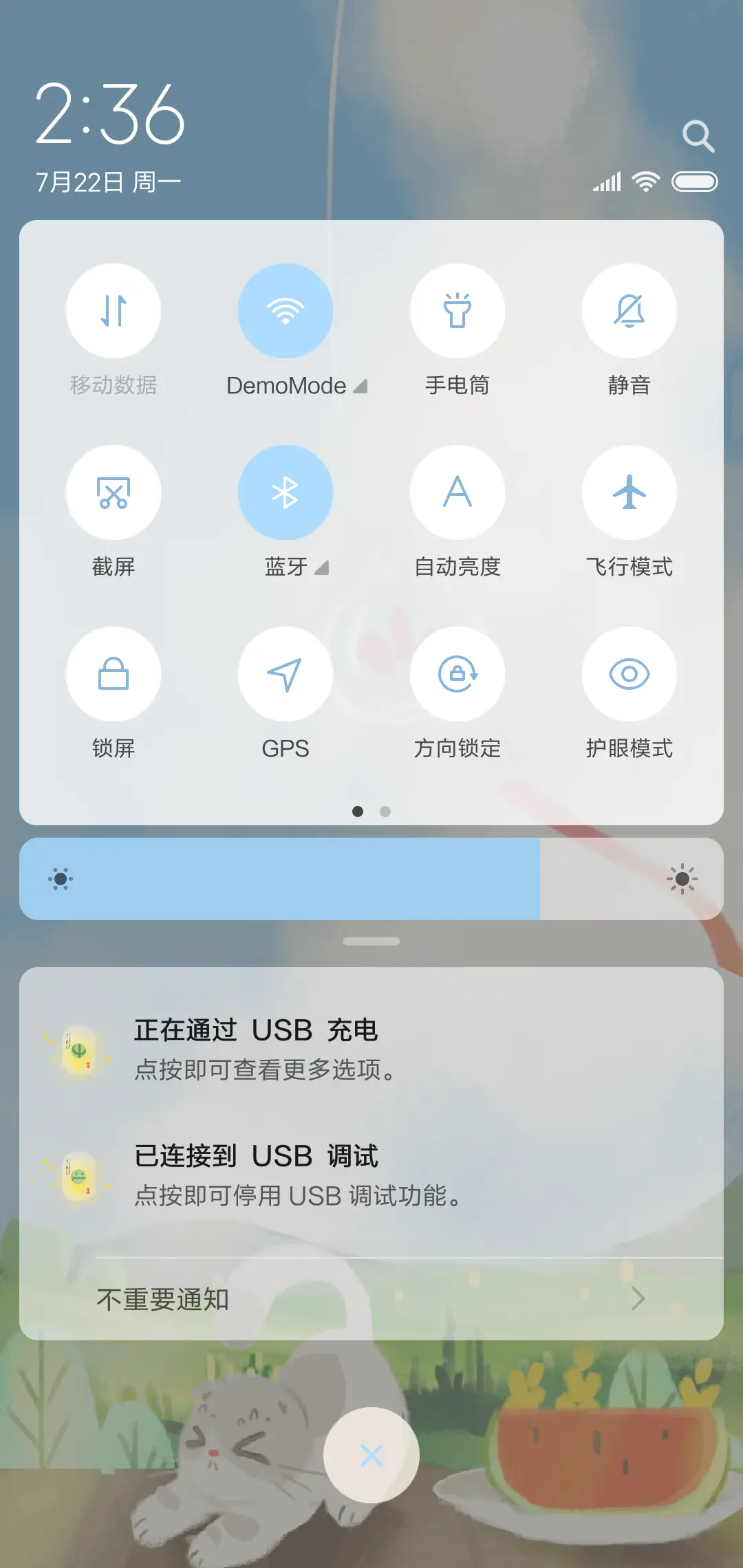Open search from the status bar
Screen dimensions: 743x1568
click(x=699, y=135)
